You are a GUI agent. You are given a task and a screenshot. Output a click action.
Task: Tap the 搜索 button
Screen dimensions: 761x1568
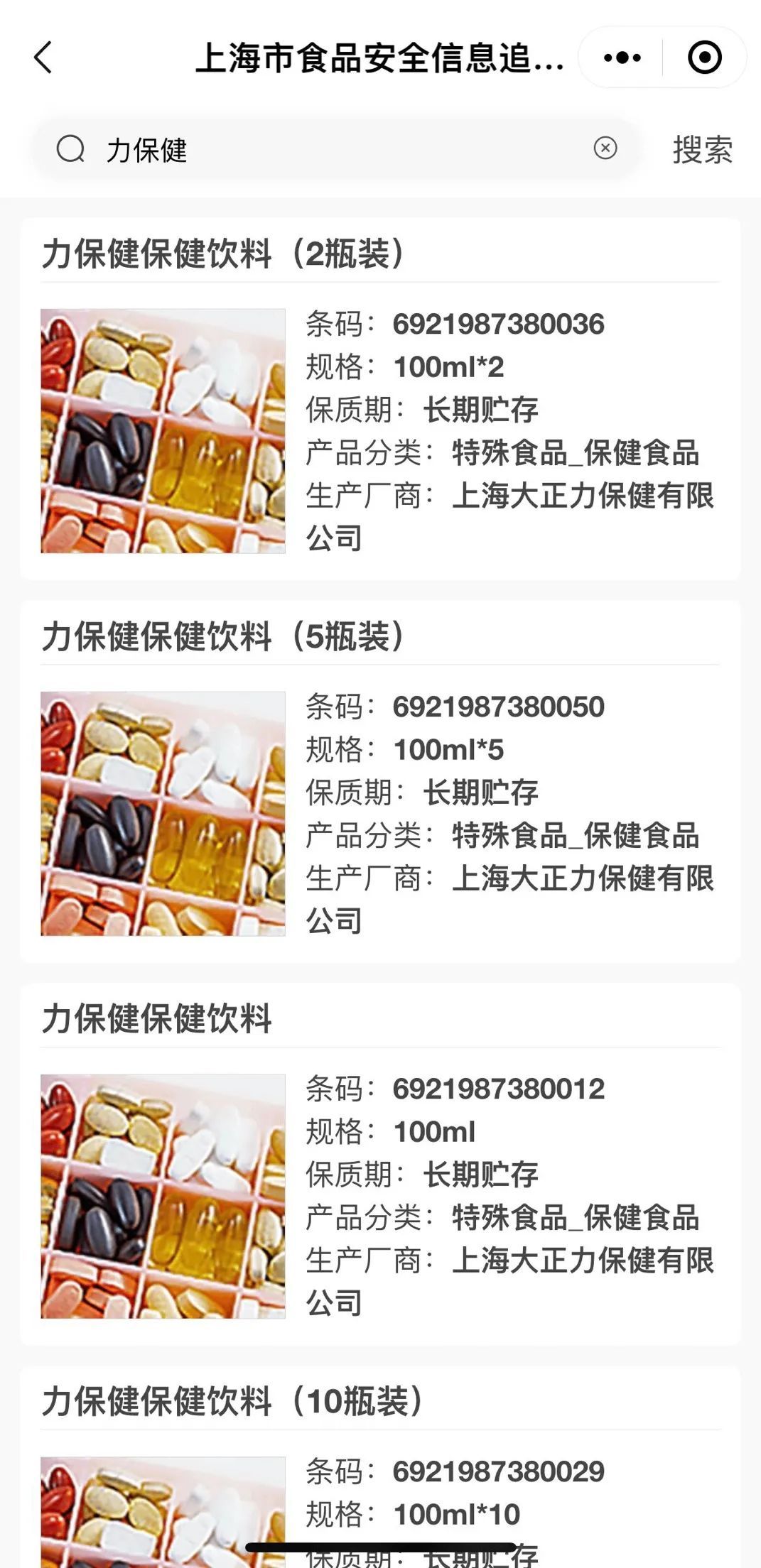[702, 150]
